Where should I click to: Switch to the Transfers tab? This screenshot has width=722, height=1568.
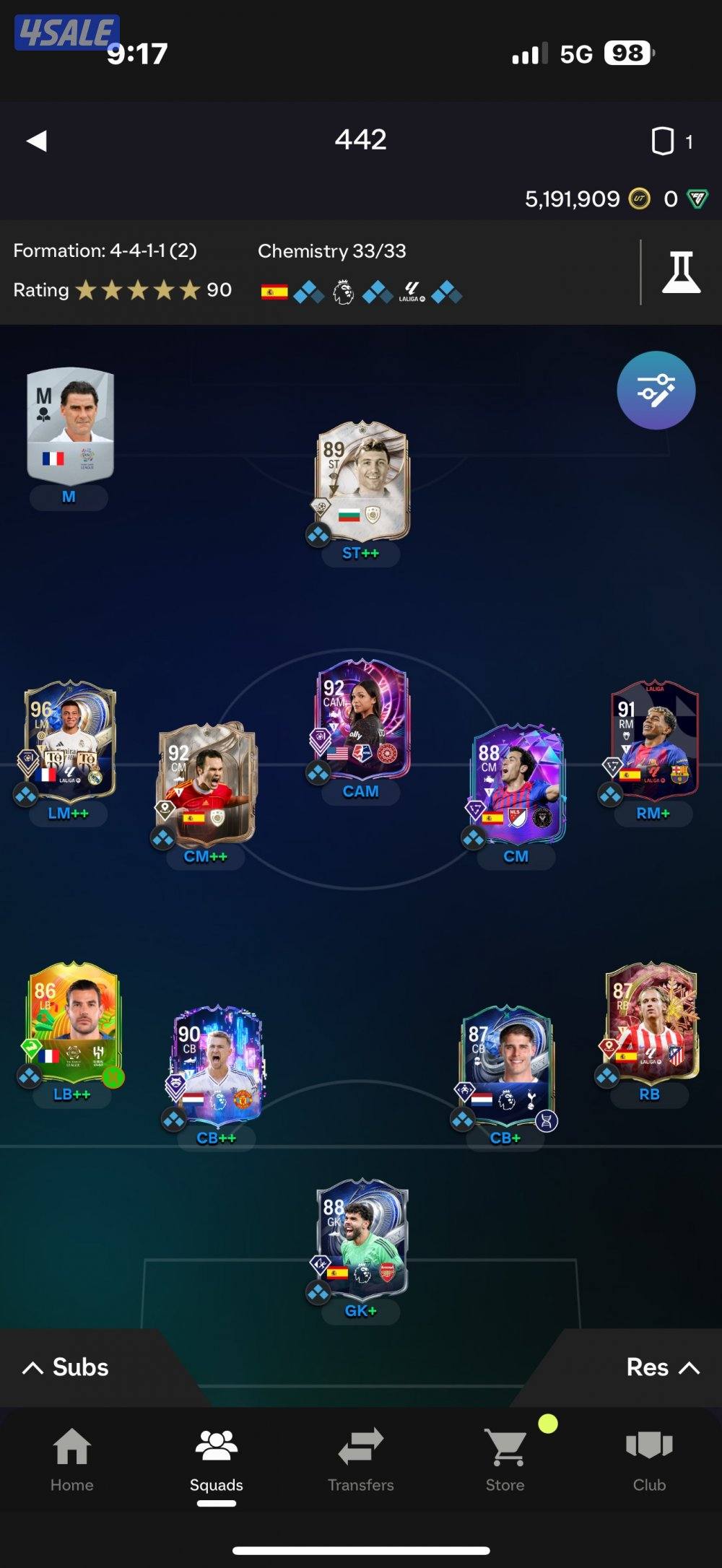(361, 1460)
